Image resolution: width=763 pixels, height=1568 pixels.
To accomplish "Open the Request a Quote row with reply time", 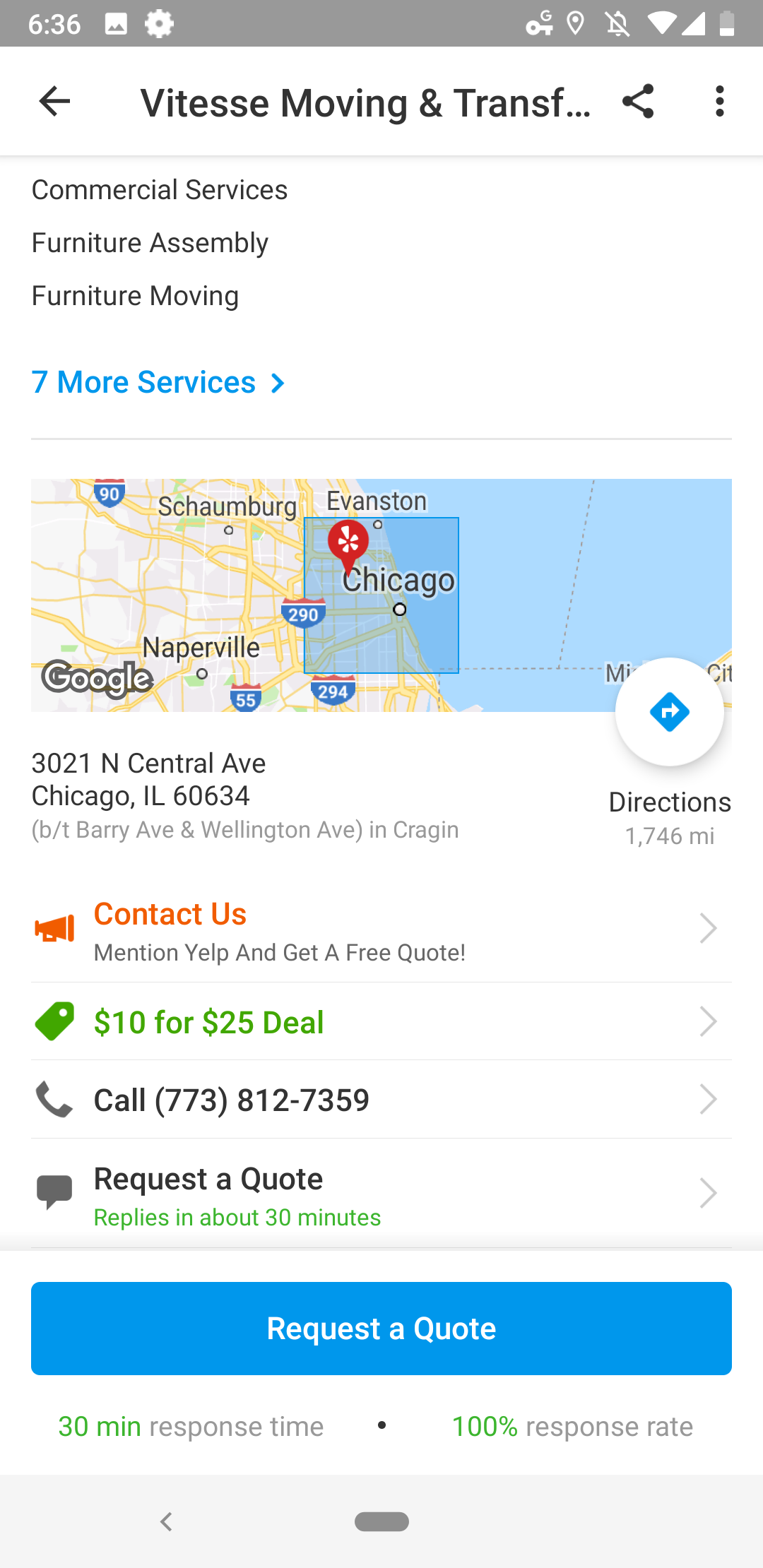I will (381, 1194).
